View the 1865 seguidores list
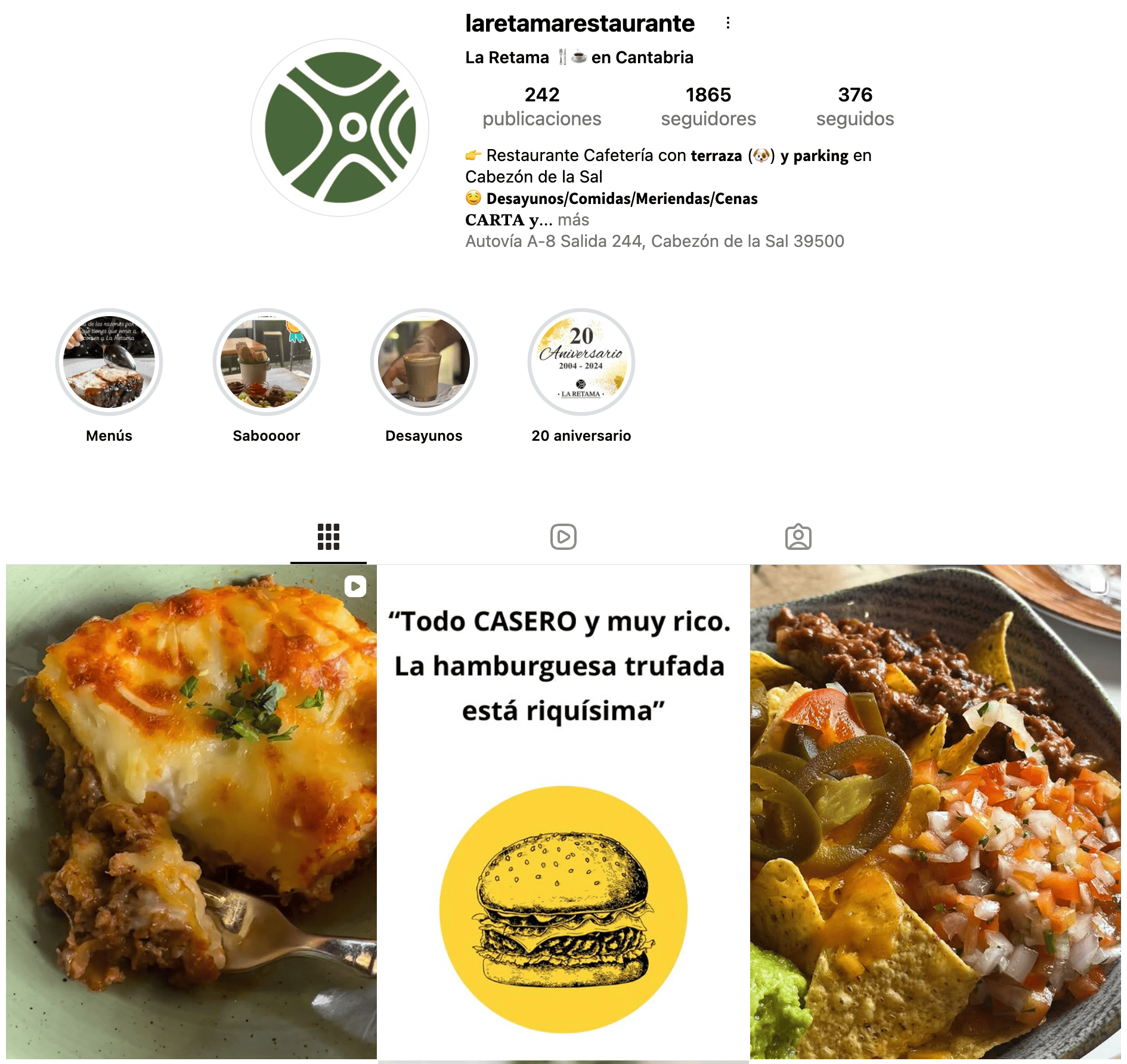 (708, 107)
